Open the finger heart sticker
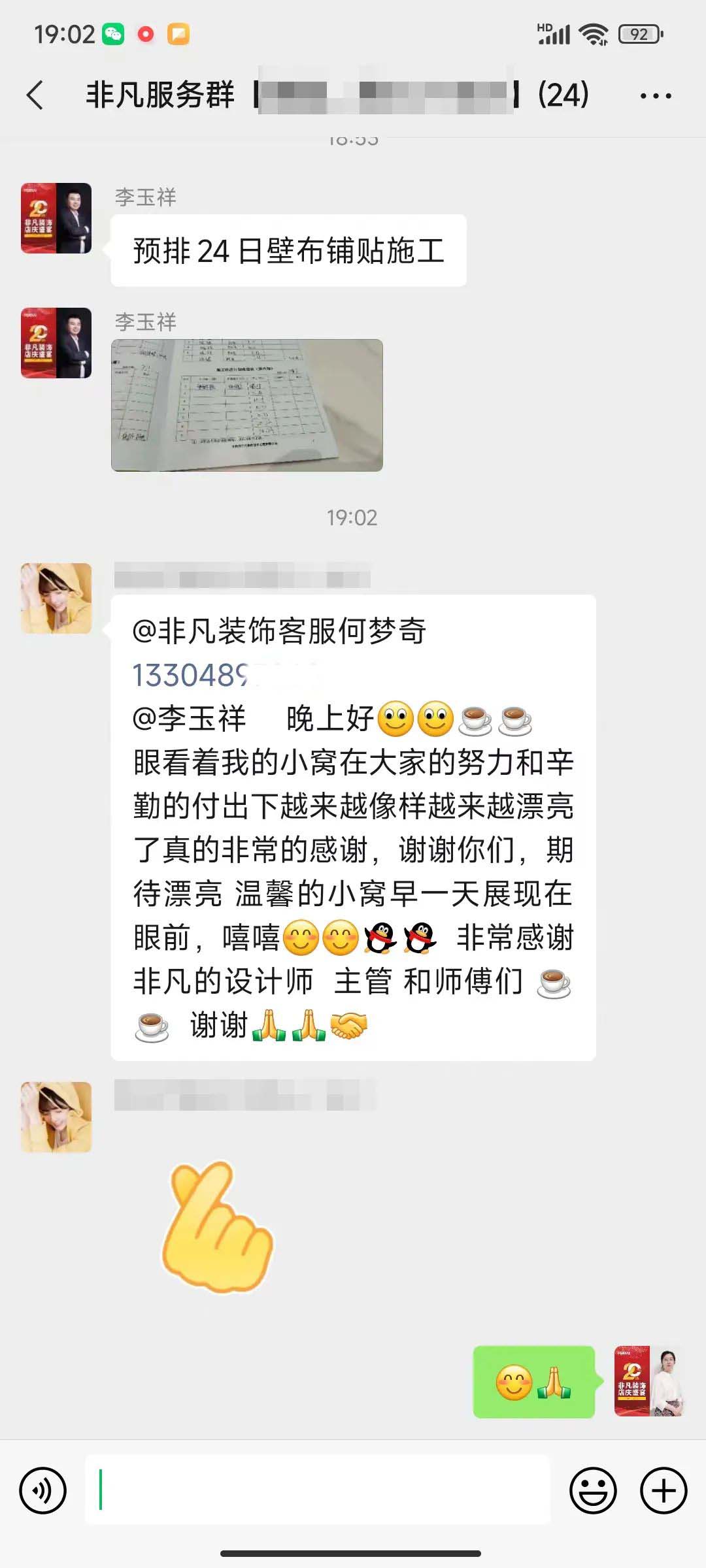The image size is (706, 1568). point(217,1226)
